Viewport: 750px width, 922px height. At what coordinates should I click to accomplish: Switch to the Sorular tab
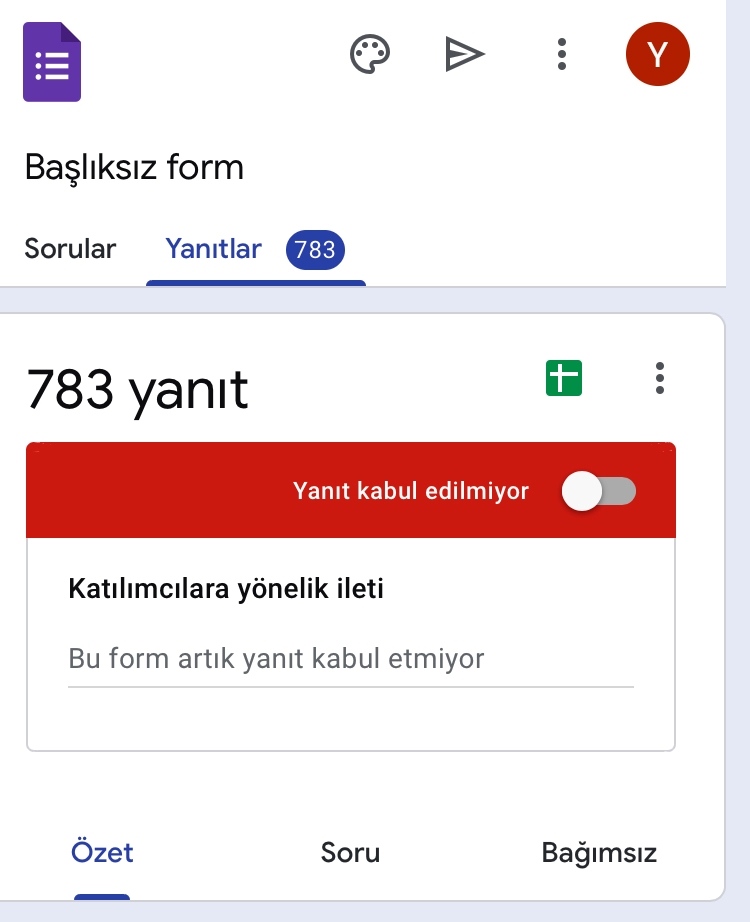tap(70, 248)
